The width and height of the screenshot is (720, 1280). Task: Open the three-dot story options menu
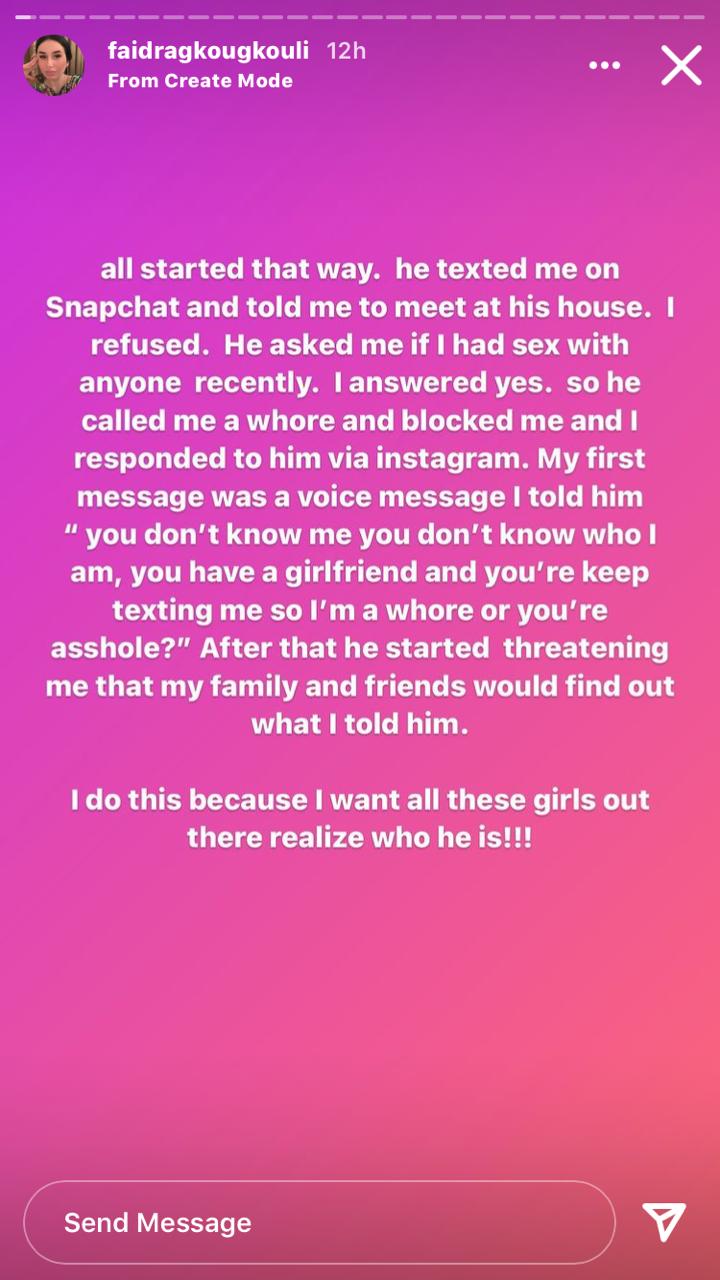pyautogui.click(x=604, y=66)
